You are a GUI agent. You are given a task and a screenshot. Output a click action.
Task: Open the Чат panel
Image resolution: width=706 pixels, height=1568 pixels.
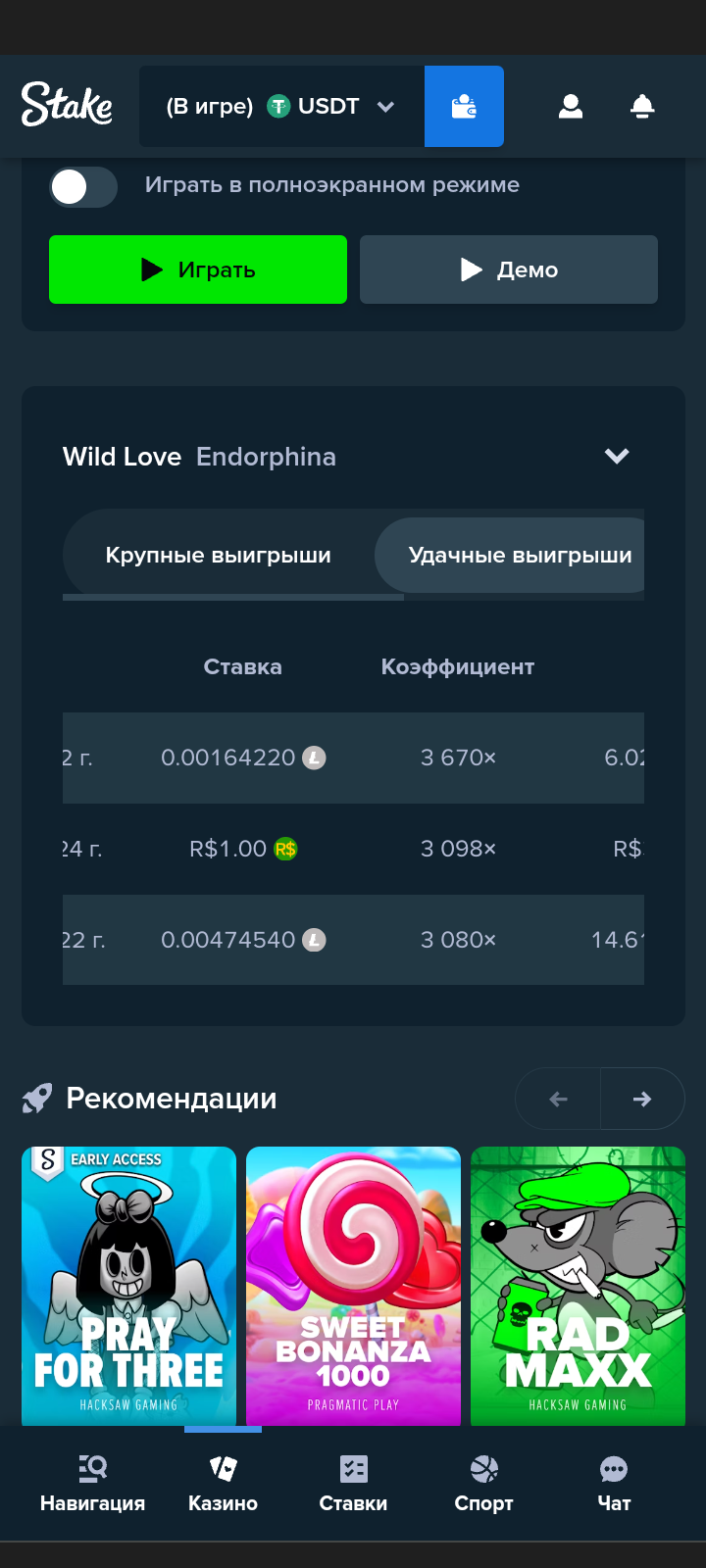pos(614,1483)
